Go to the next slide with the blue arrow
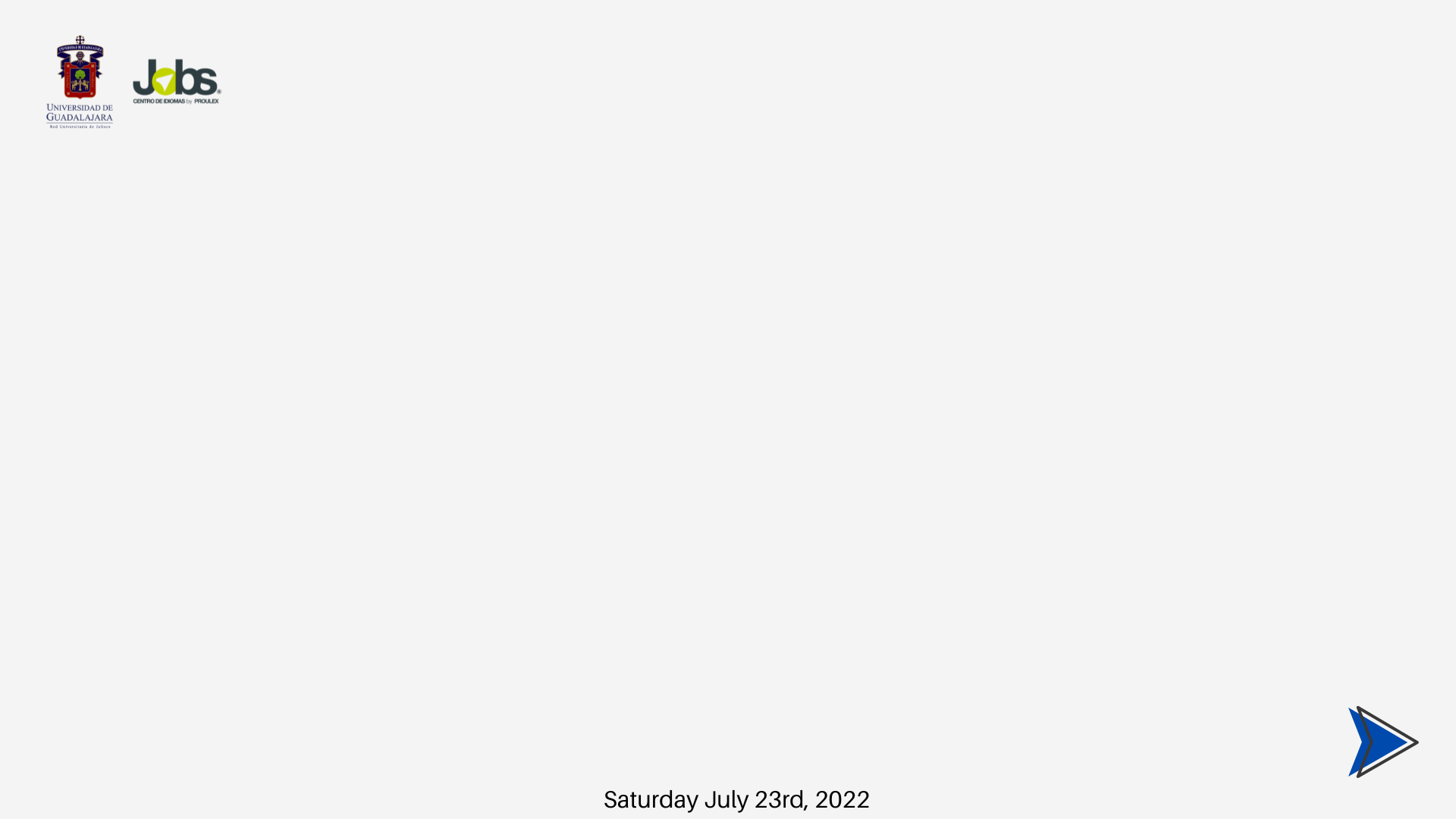The height and width of the screenshot is (819, 1456). [x=1382, y=742]
